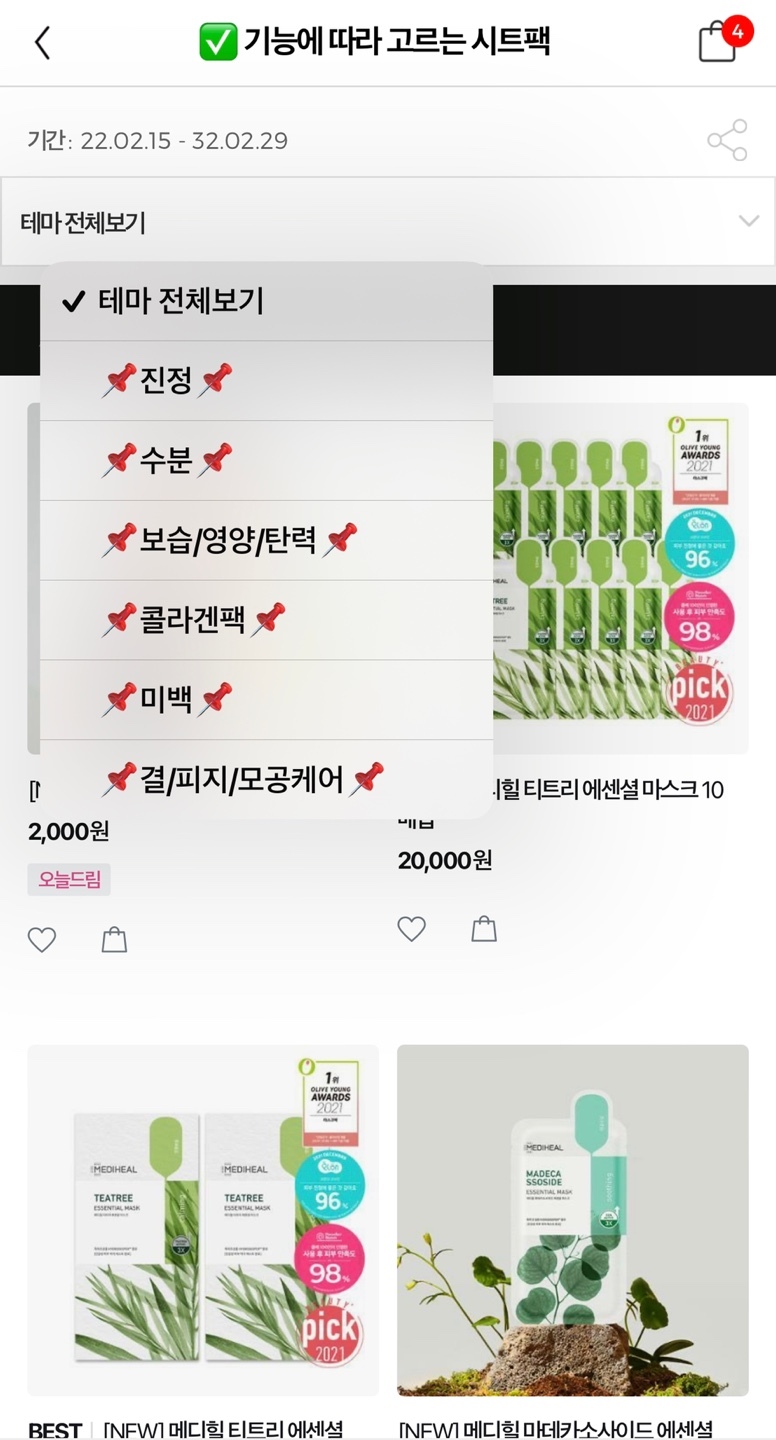Share this sheet pack event
The height and width of the screenshot is (1440, 776).
click(727, 140)
